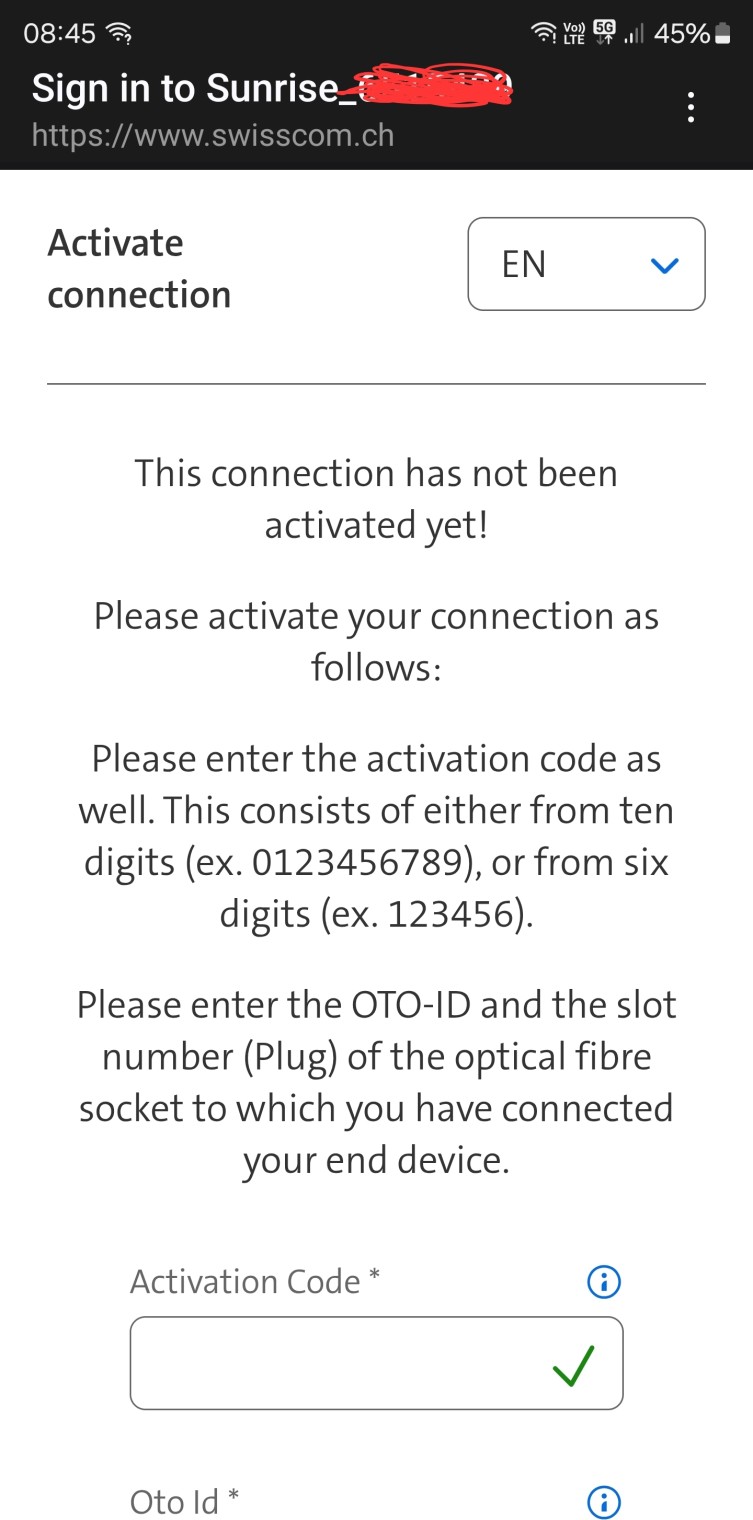Tap the 5G network indicator
This screenshot has height=1520, width=753.
click(604, 30)
